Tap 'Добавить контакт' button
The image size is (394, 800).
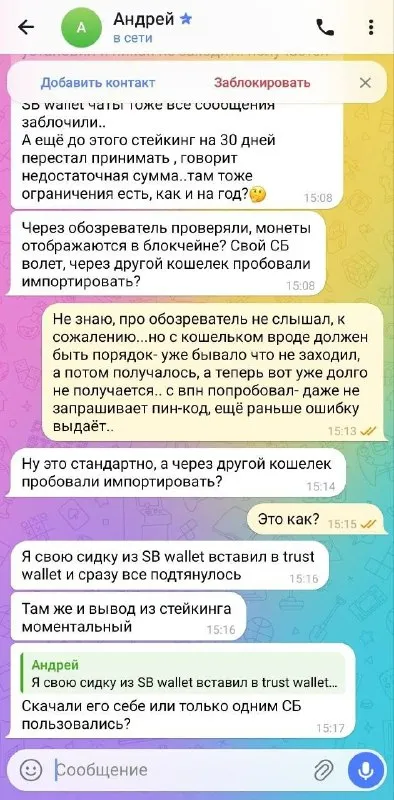[97, 83]
